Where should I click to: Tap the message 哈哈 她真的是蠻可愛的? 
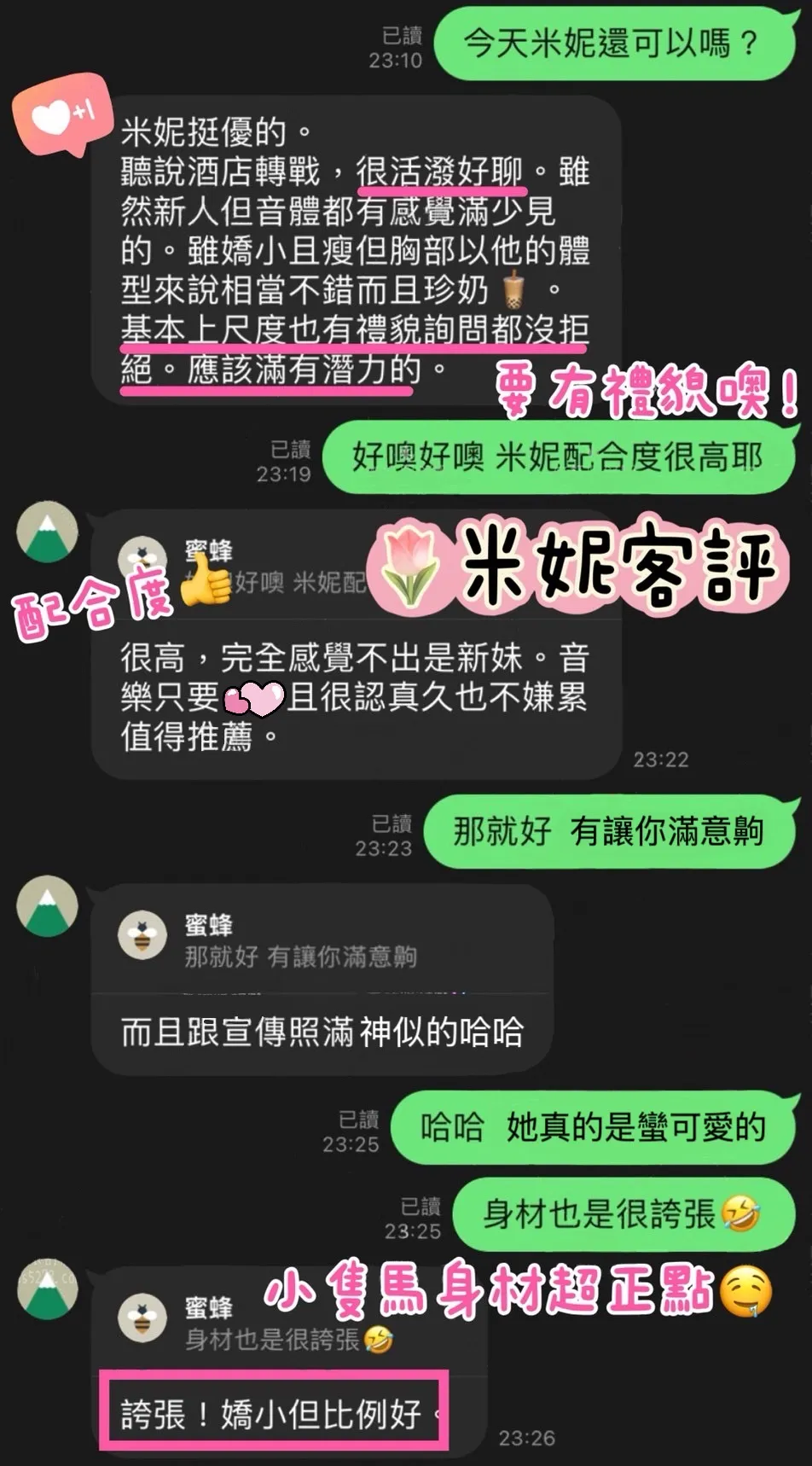click(x=593, y=1126)
